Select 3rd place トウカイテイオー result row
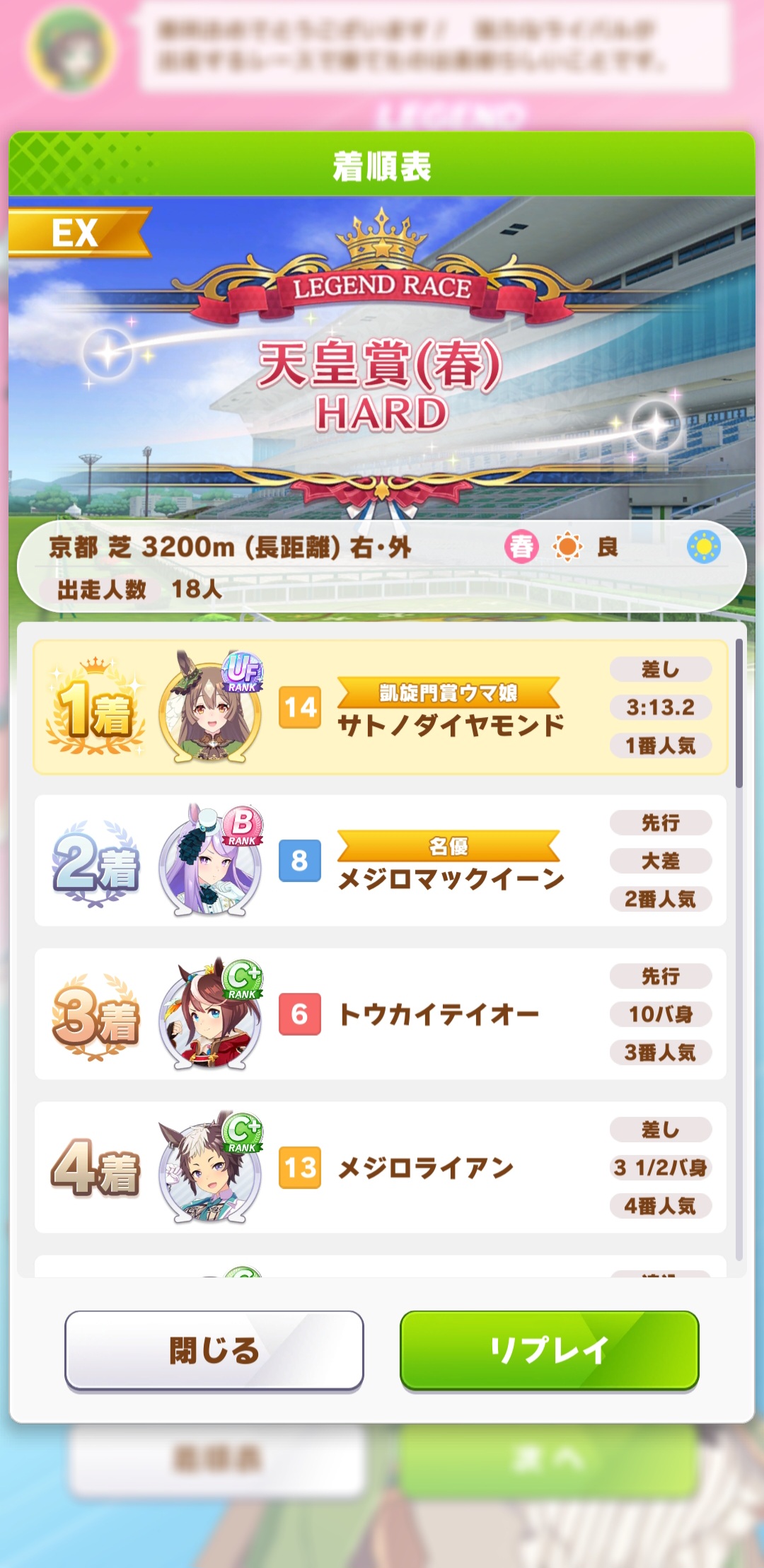 (x=381, y=1014)
